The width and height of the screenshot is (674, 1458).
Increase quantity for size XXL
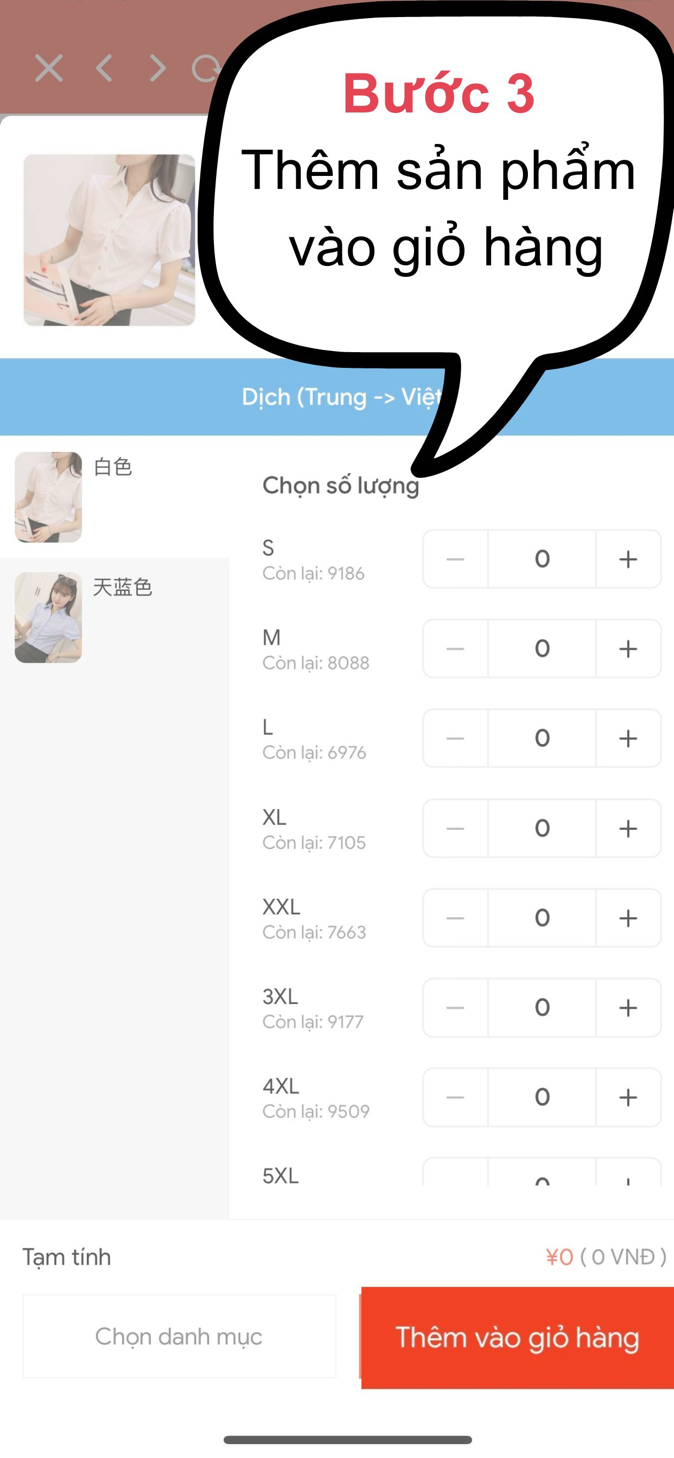(x=627, y=918)
